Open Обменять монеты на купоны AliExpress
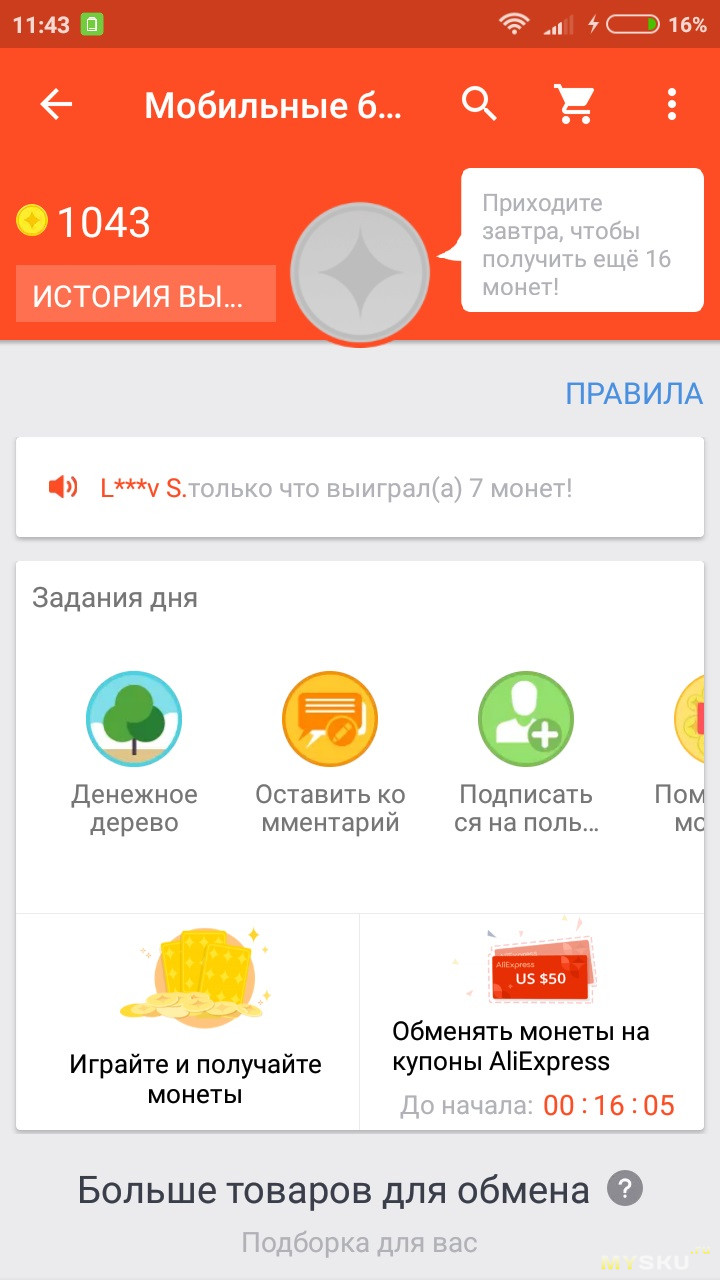The height and width of the screenshot is (1280, 720). [x=532, y=1021]
